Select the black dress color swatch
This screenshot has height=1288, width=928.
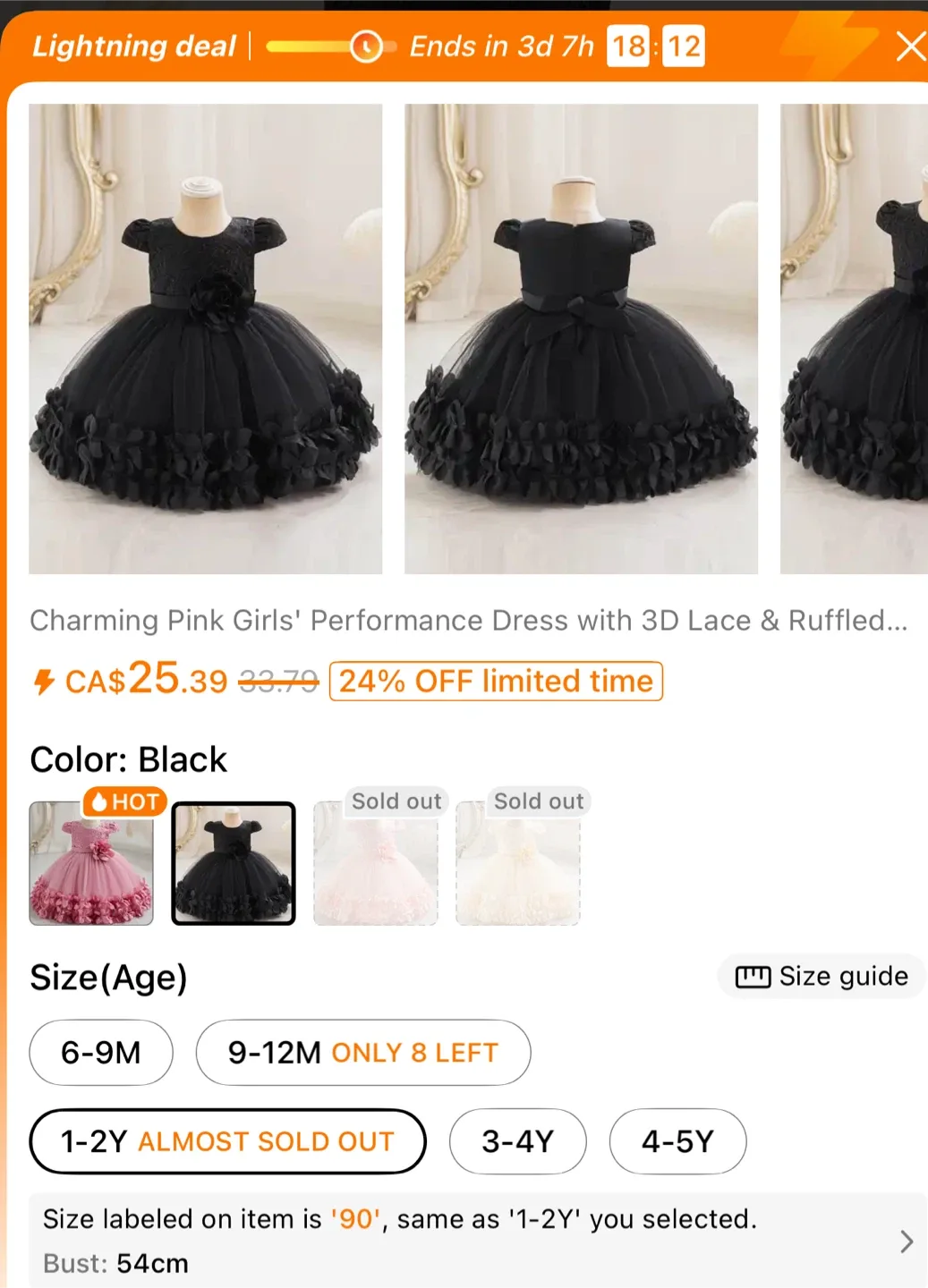pos(233,862)
